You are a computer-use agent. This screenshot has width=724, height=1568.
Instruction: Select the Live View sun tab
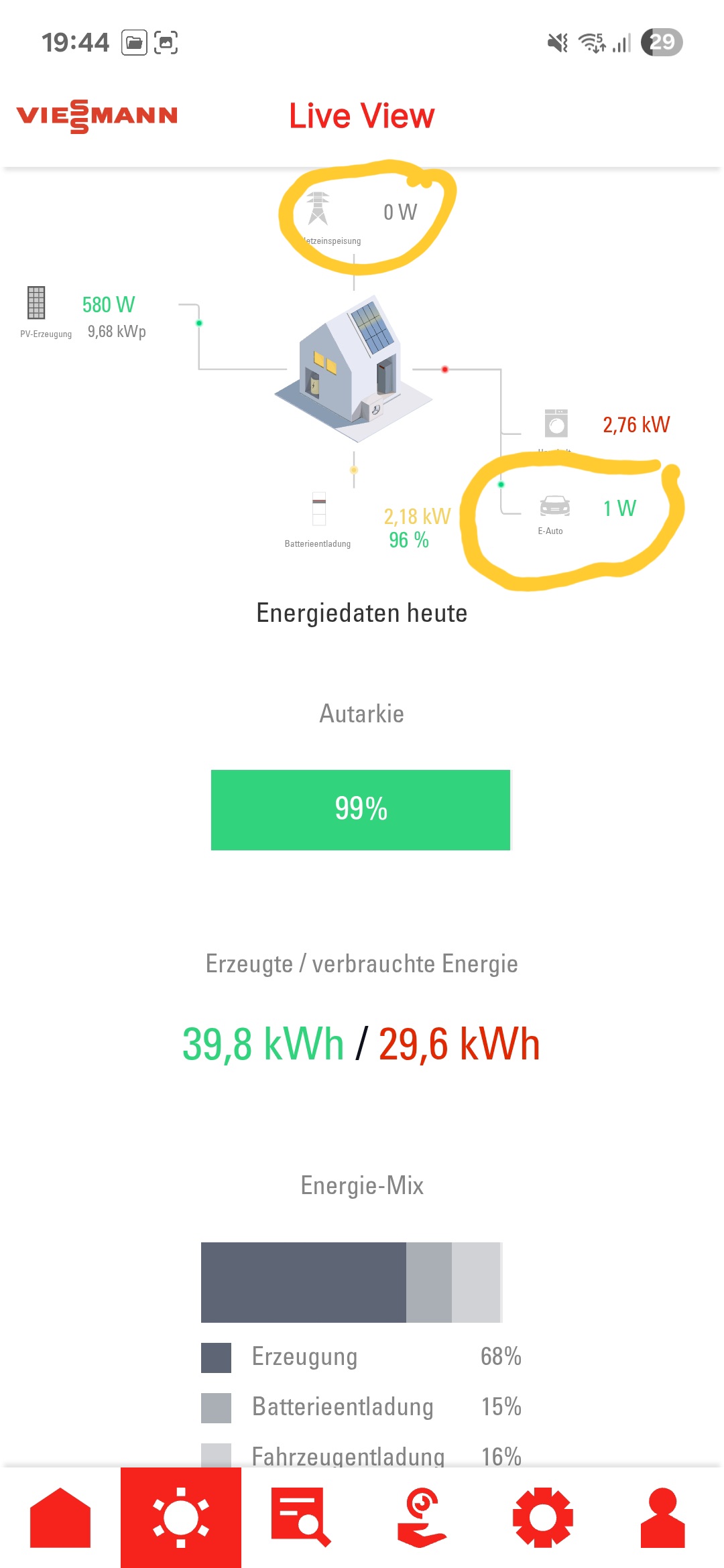tap(181, 1518)
